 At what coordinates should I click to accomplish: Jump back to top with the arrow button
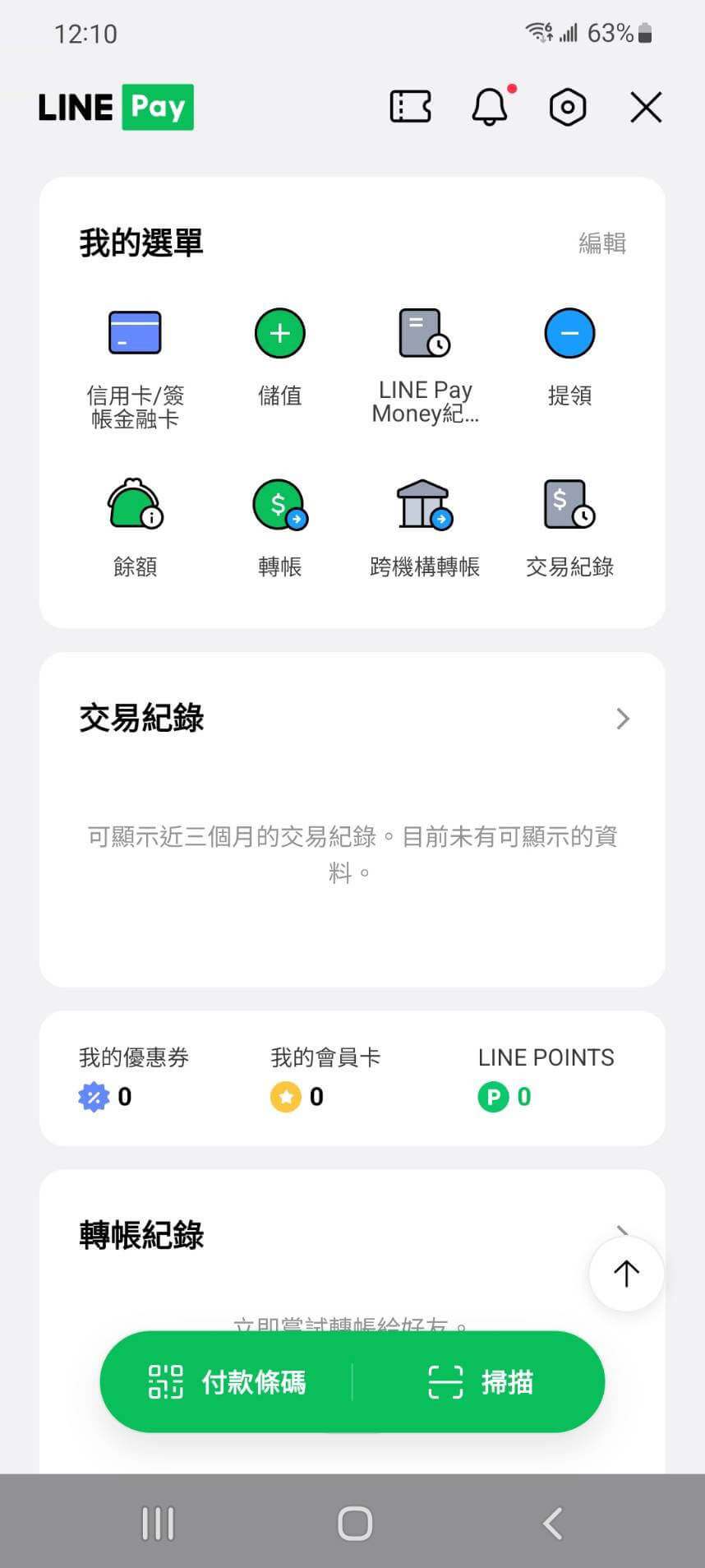pos(626,1274)
